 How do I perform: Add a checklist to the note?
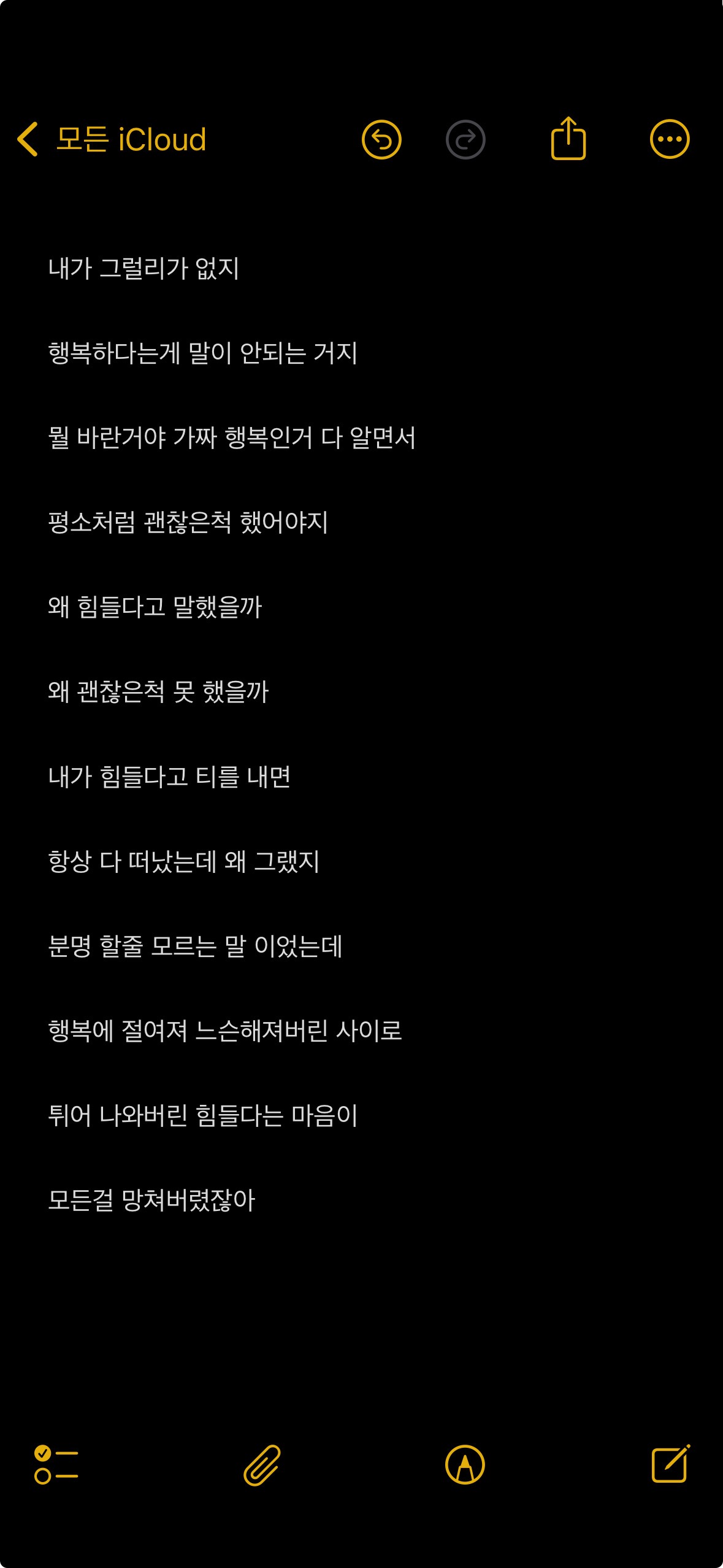tap(56, 1464)
